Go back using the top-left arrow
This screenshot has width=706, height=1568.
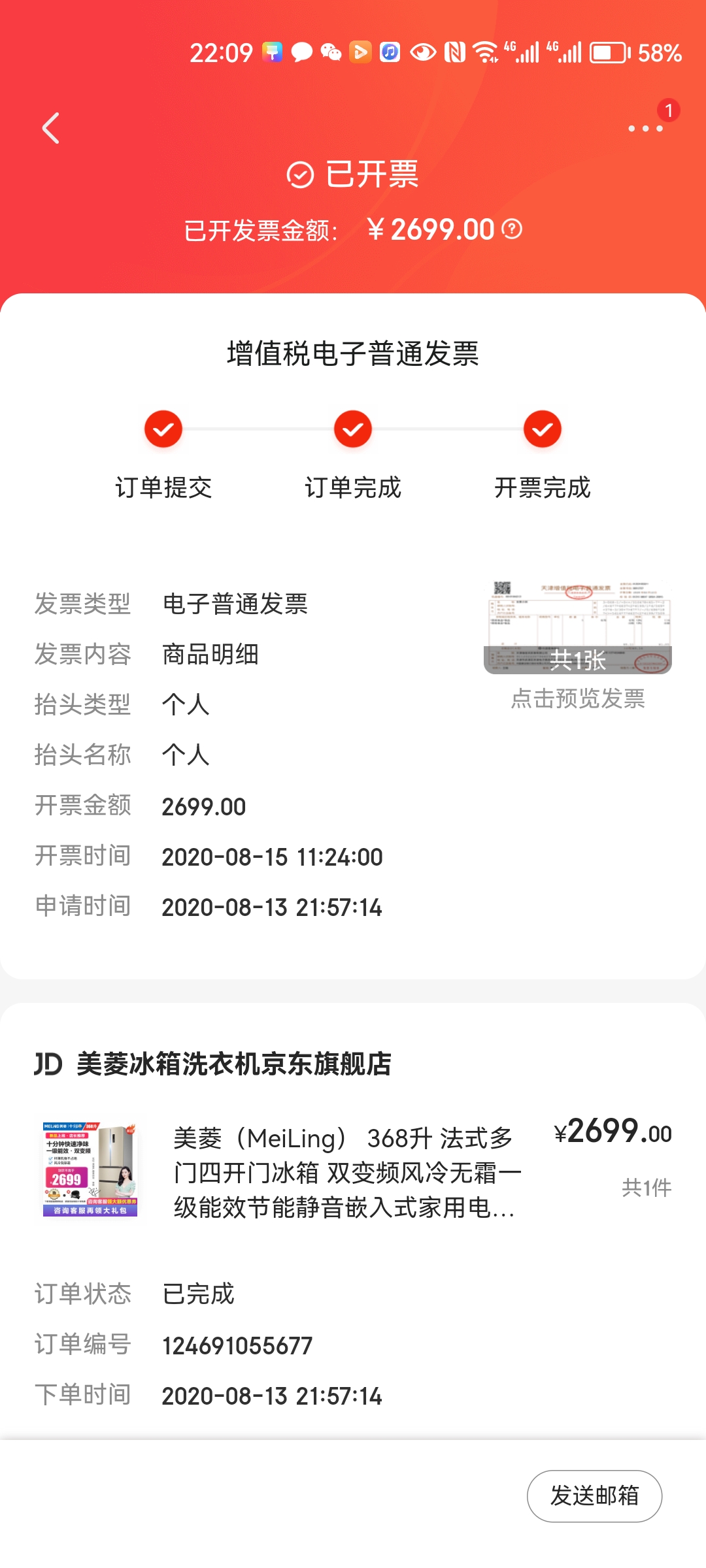pyautogui.click(x=51, y=128)
